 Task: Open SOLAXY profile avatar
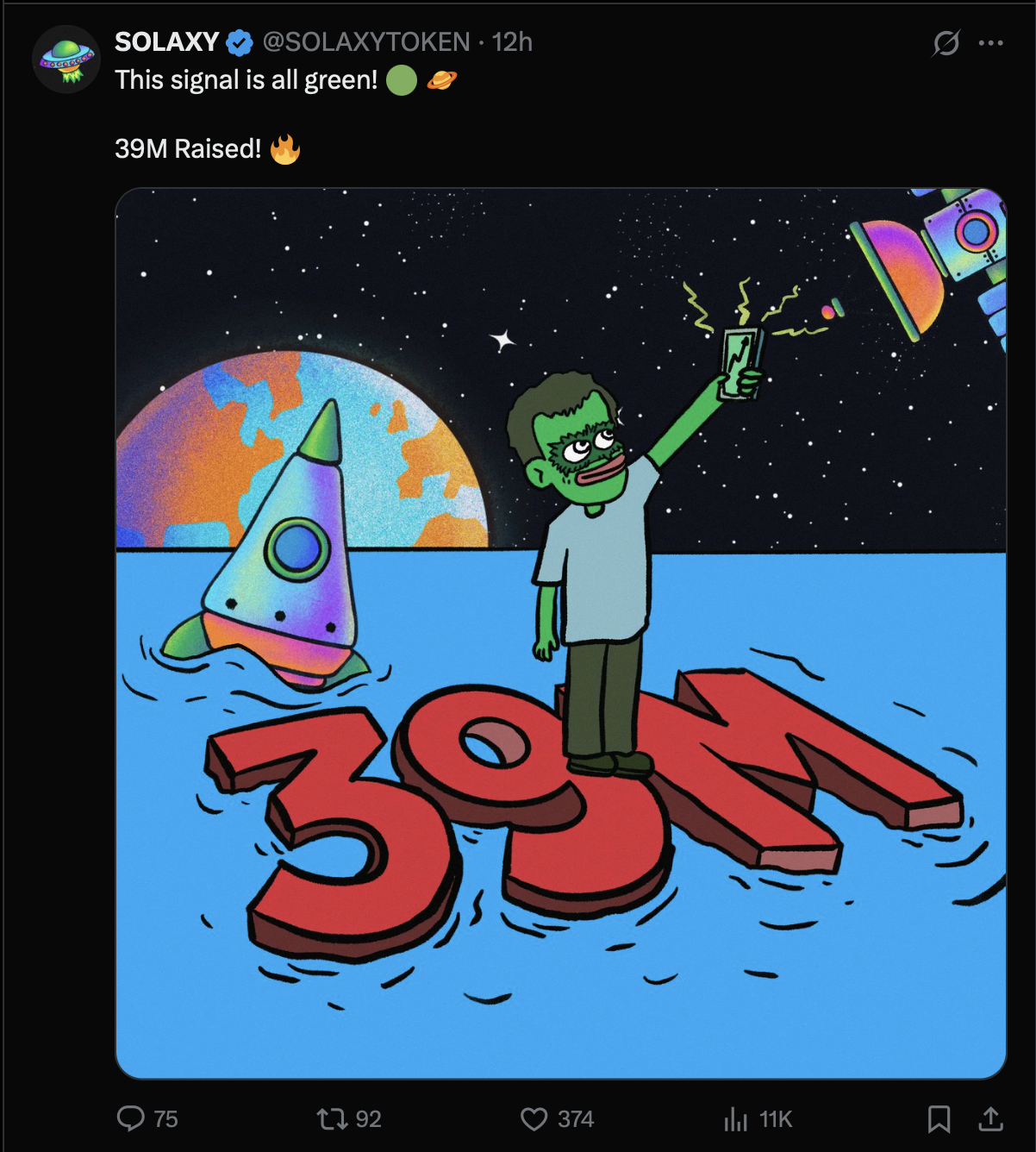point(66,59)
